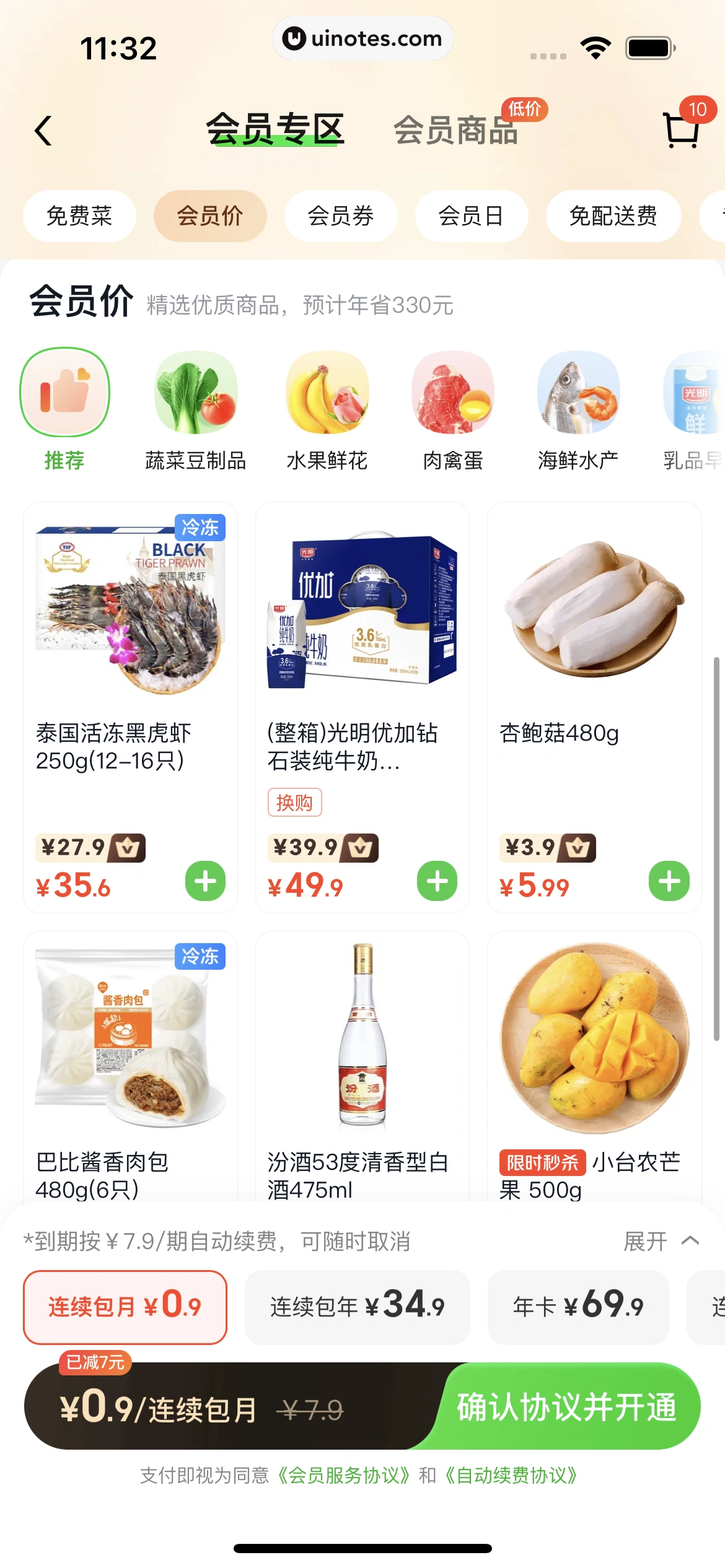This screenshot has height=1568, width=725.
Task: Expand the auto-renewal notice with 展开
Action: (661, 1241)
